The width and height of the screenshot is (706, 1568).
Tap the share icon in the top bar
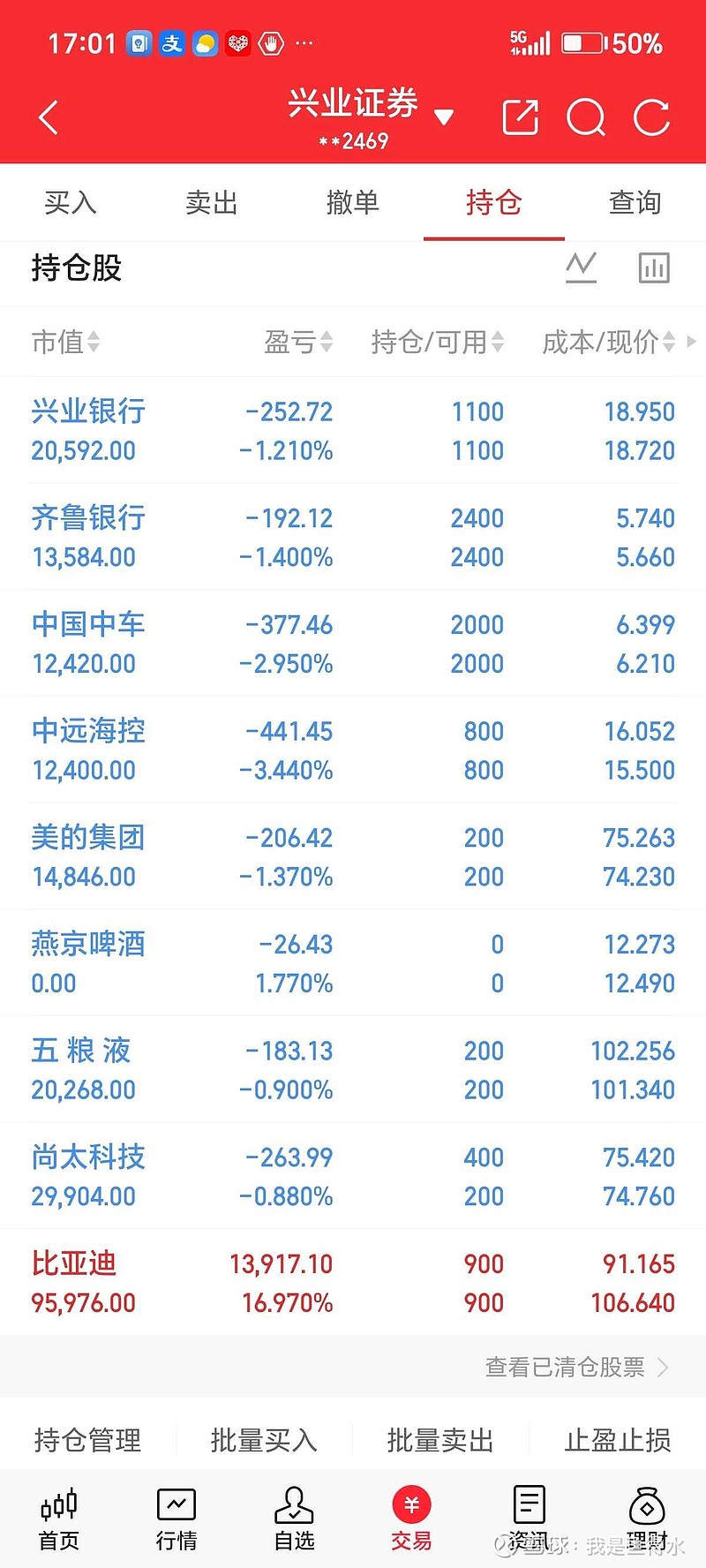pos(520,116)
